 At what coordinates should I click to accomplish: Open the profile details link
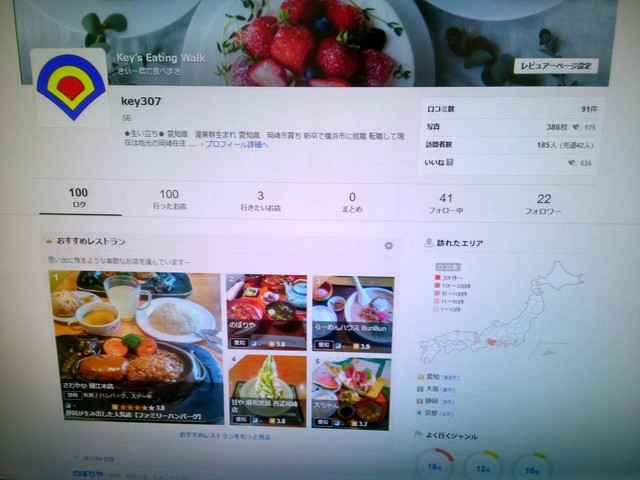[x=237, y=144]
